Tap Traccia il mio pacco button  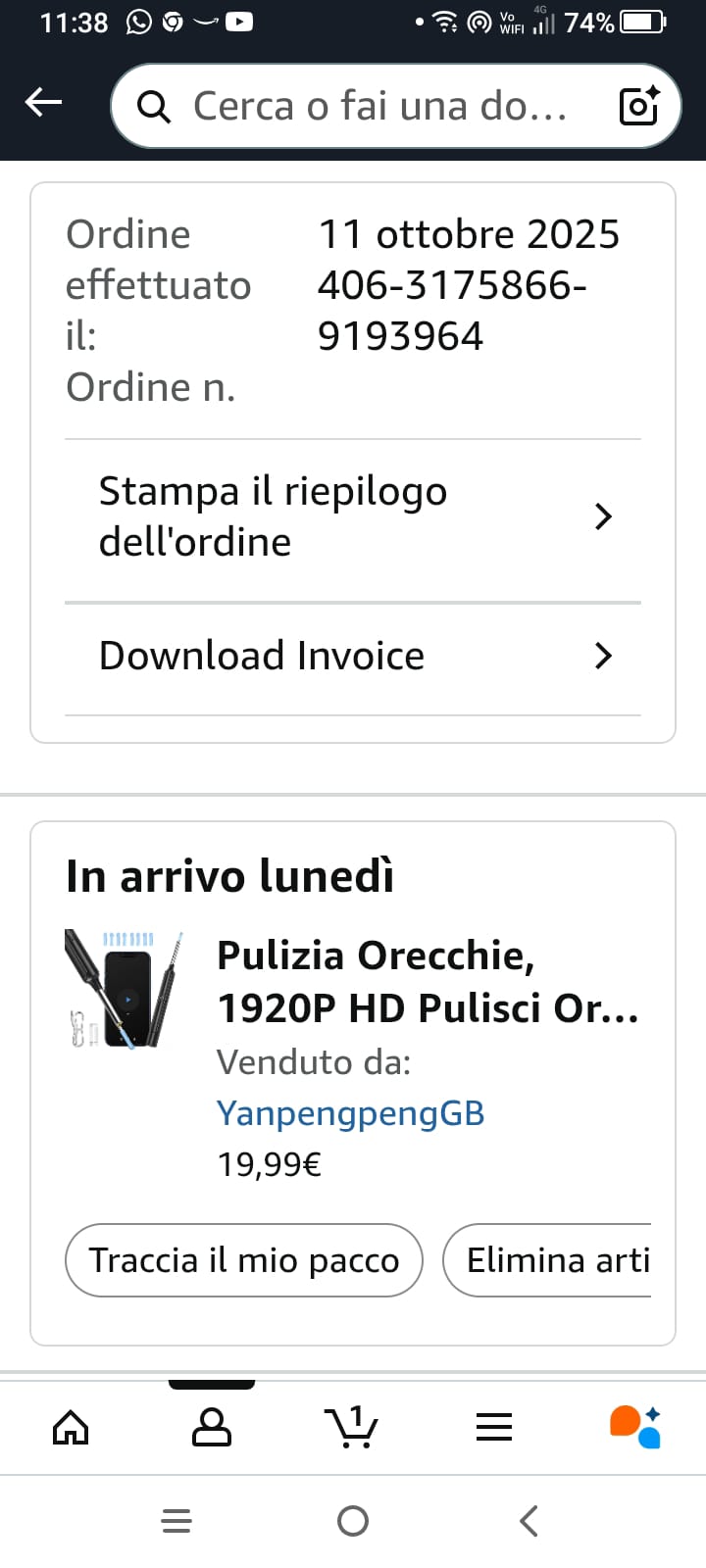[x=244, y=1260]
